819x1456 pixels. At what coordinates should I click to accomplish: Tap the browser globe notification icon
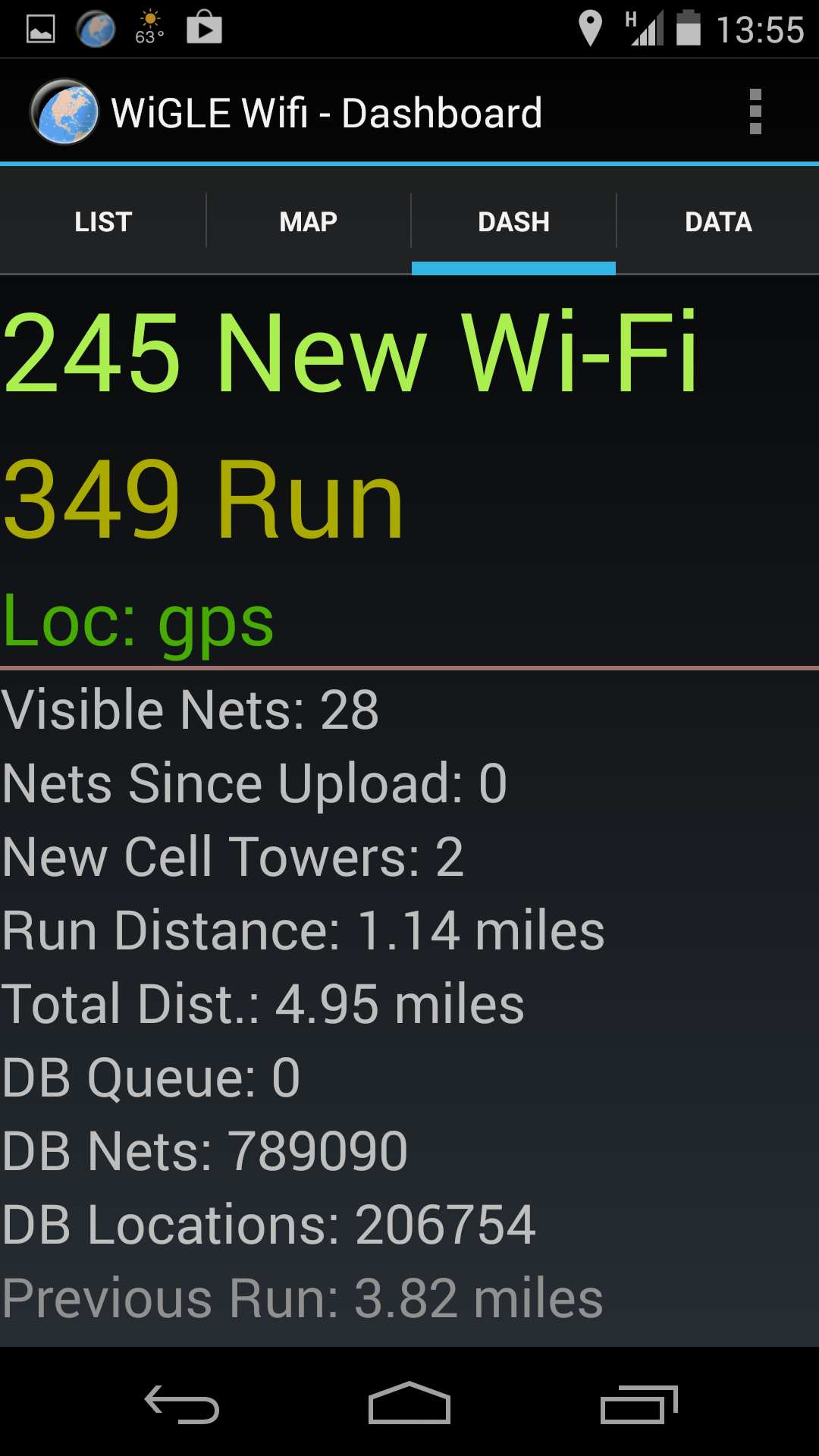coord(95,29)
